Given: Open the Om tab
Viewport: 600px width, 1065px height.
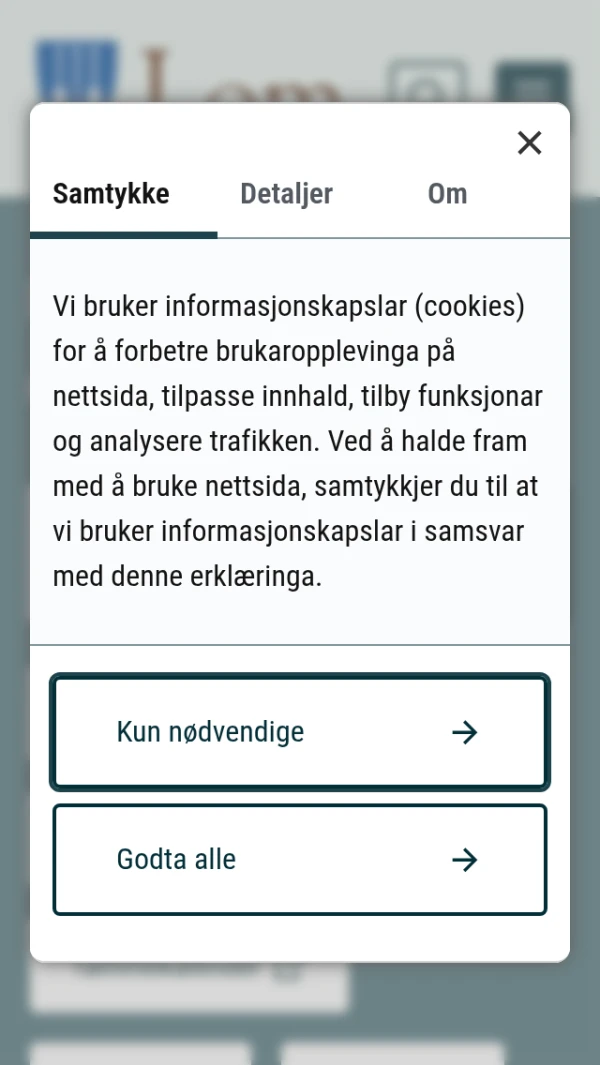Looking at the screenshot, I should tap(447, 194).
